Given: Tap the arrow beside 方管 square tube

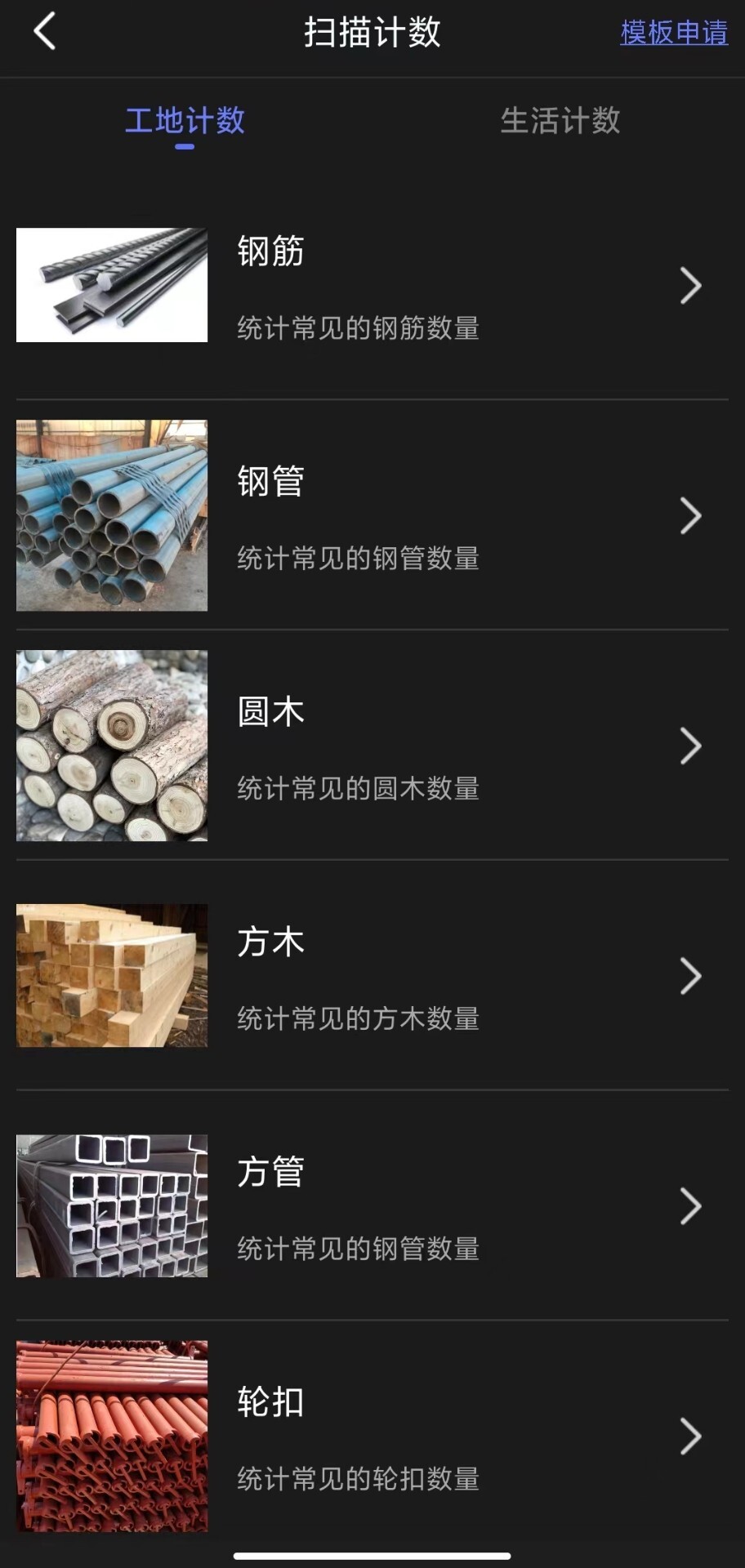Looking at the screenshot, I should click(690, 1206).
